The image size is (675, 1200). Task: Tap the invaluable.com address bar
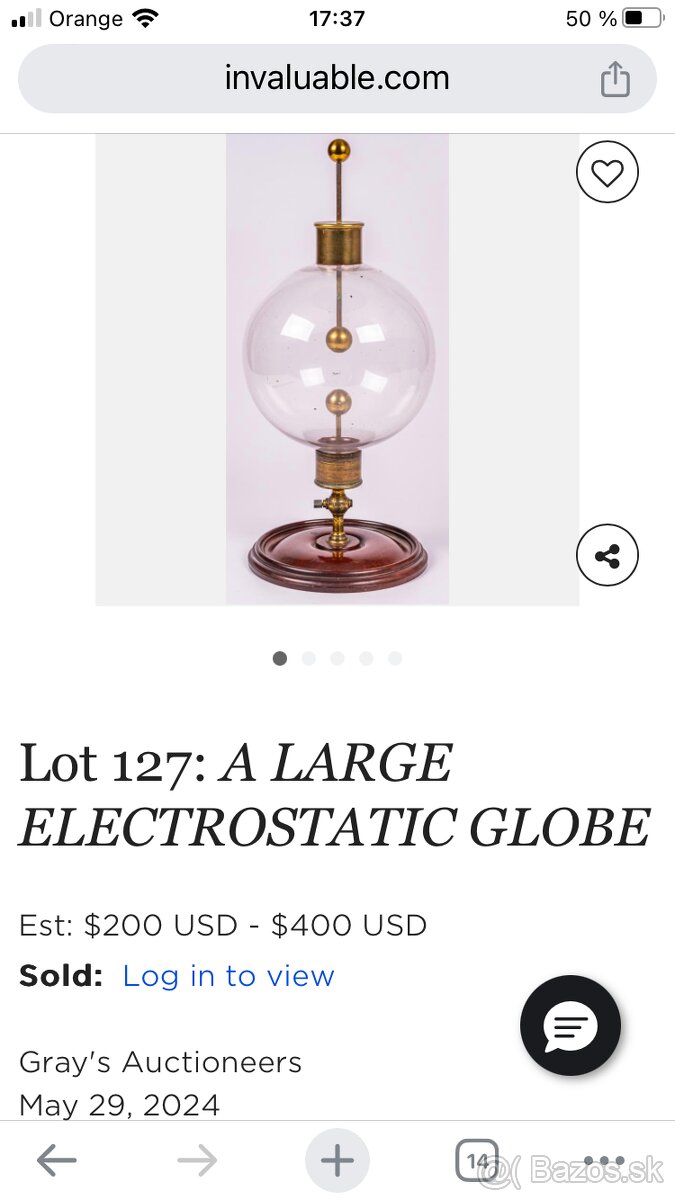pyautogui.click(x=337, y=79)
